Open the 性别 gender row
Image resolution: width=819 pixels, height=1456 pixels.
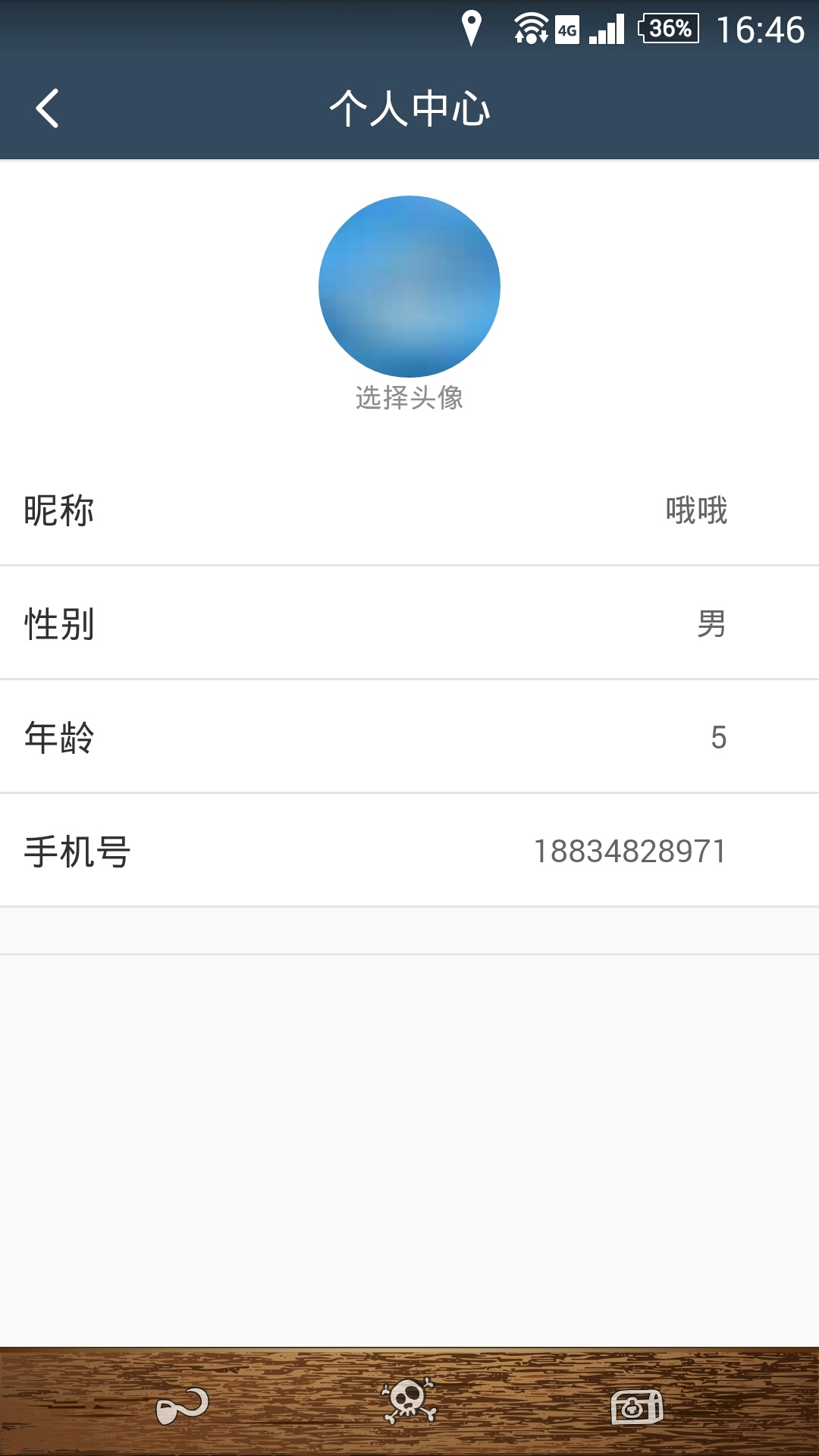409,623
